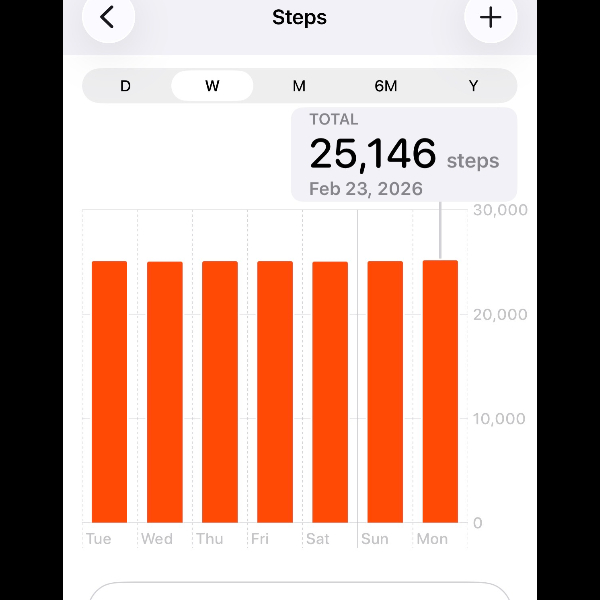Select the W week view

(x=212, y=86)
